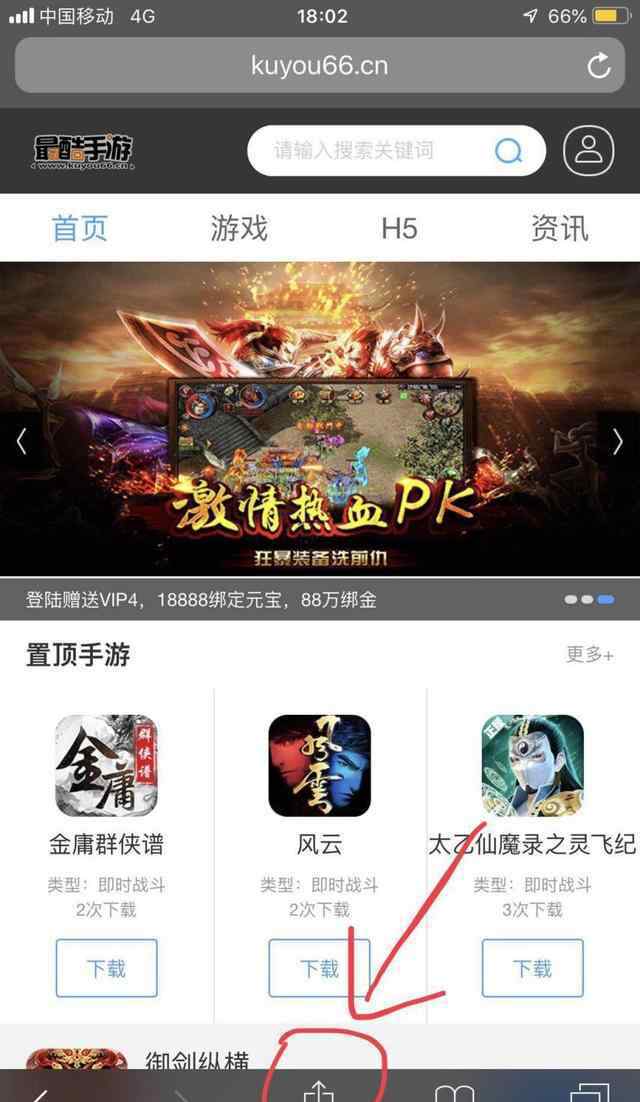Image resolution: width=640 pixels, height=1102 pixels.
Task: Tap the kuyou66.cn address bar
Action: 320,65
